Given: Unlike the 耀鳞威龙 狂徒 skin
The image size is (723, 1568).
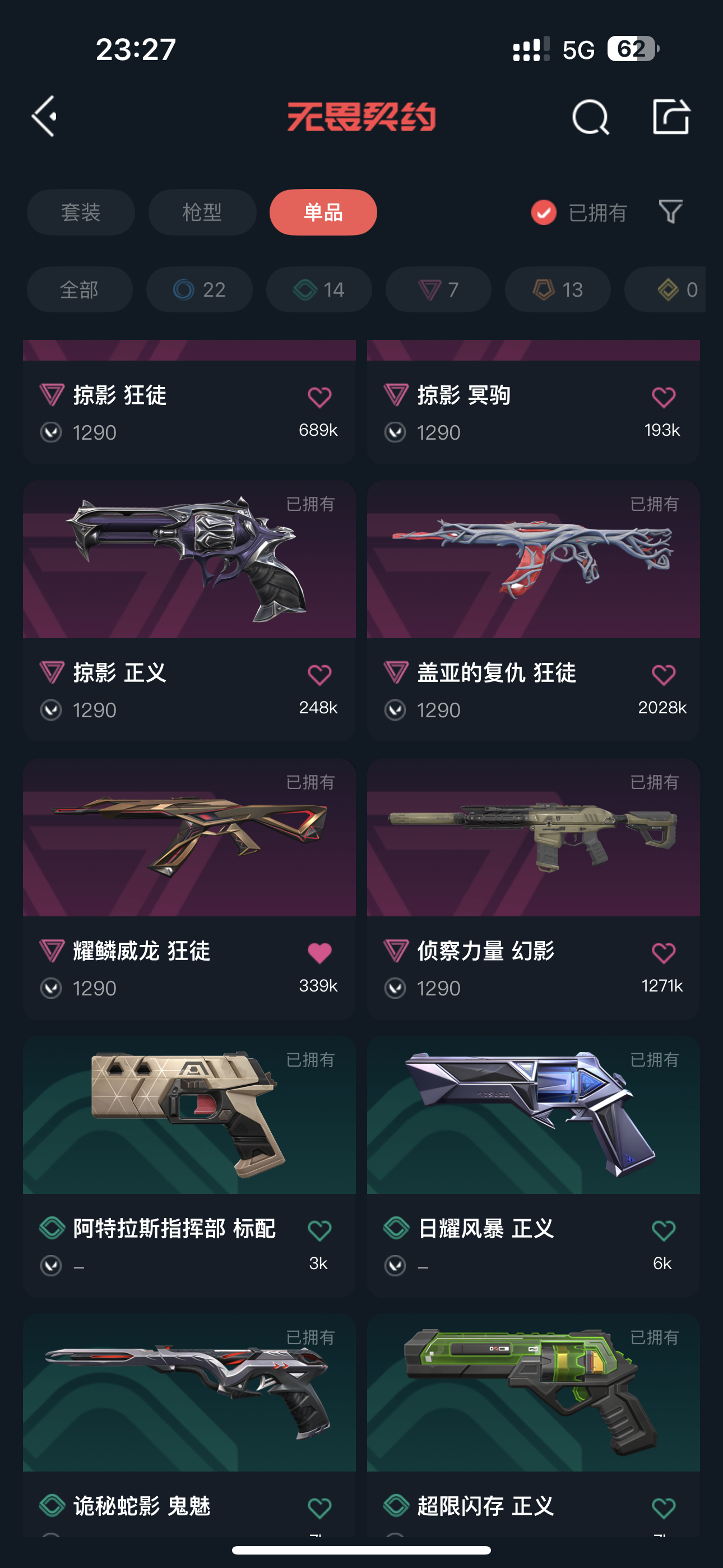Looking at the screenshot, I should (x=319, y=953).
